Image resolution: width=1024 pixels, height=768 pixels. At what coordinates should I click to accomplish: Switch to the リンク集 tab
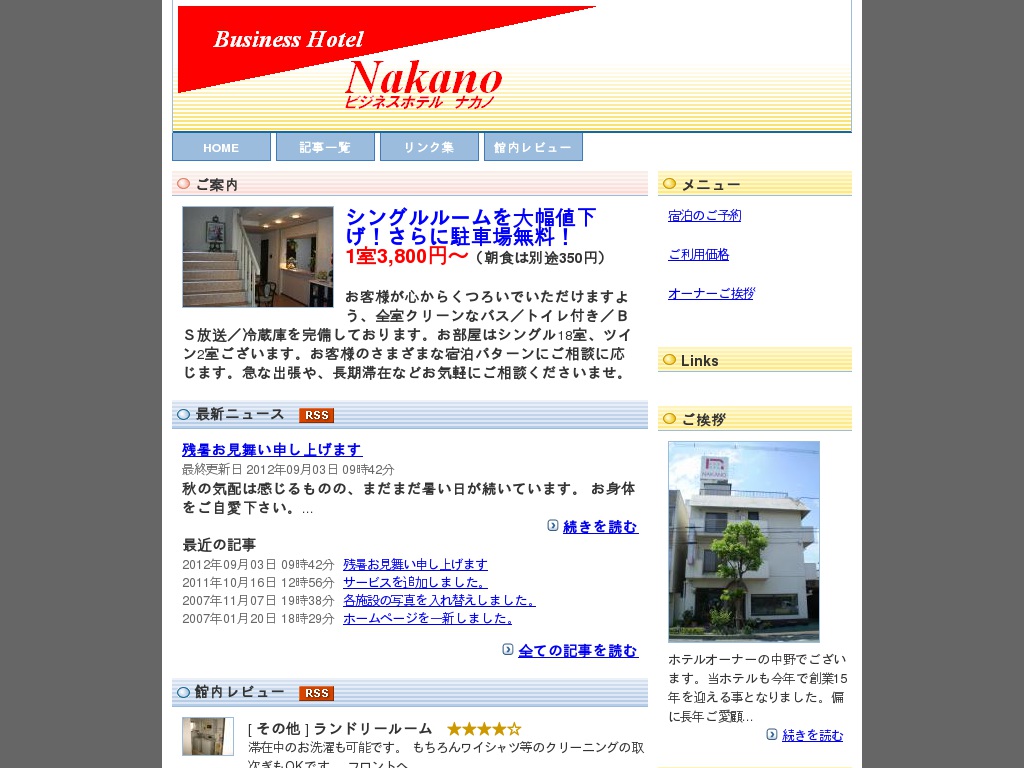coord(429,147)
